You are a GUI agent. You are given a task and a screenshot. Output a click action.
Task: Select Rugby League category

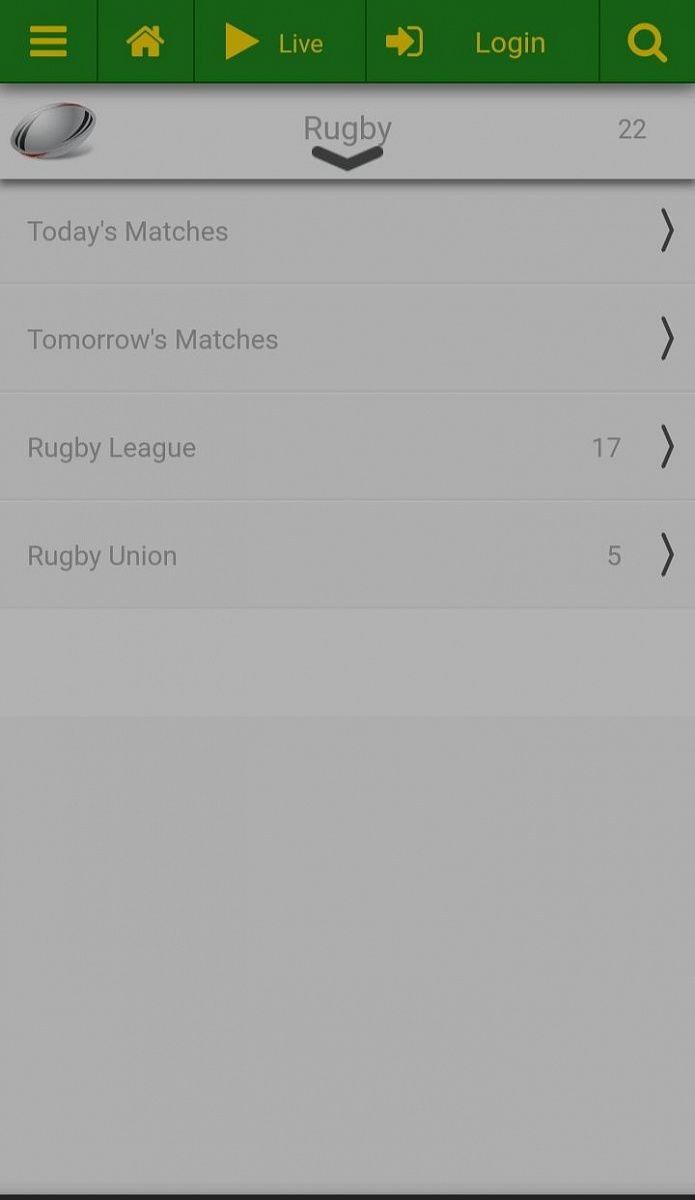(x=347, y=447)
